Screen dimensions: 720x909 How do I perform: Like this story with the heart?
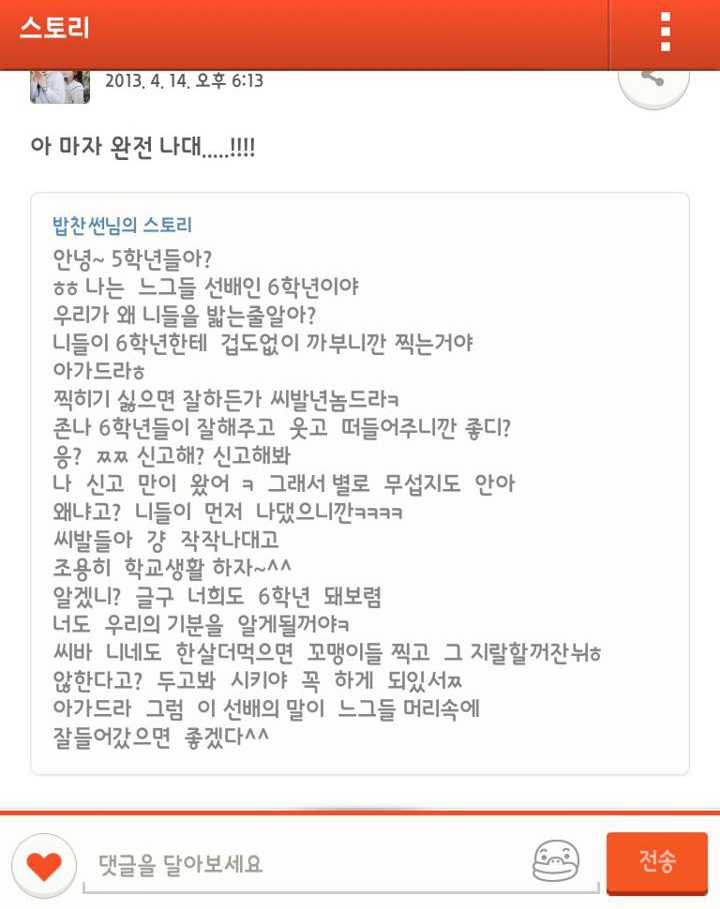[x=44, y=864]
